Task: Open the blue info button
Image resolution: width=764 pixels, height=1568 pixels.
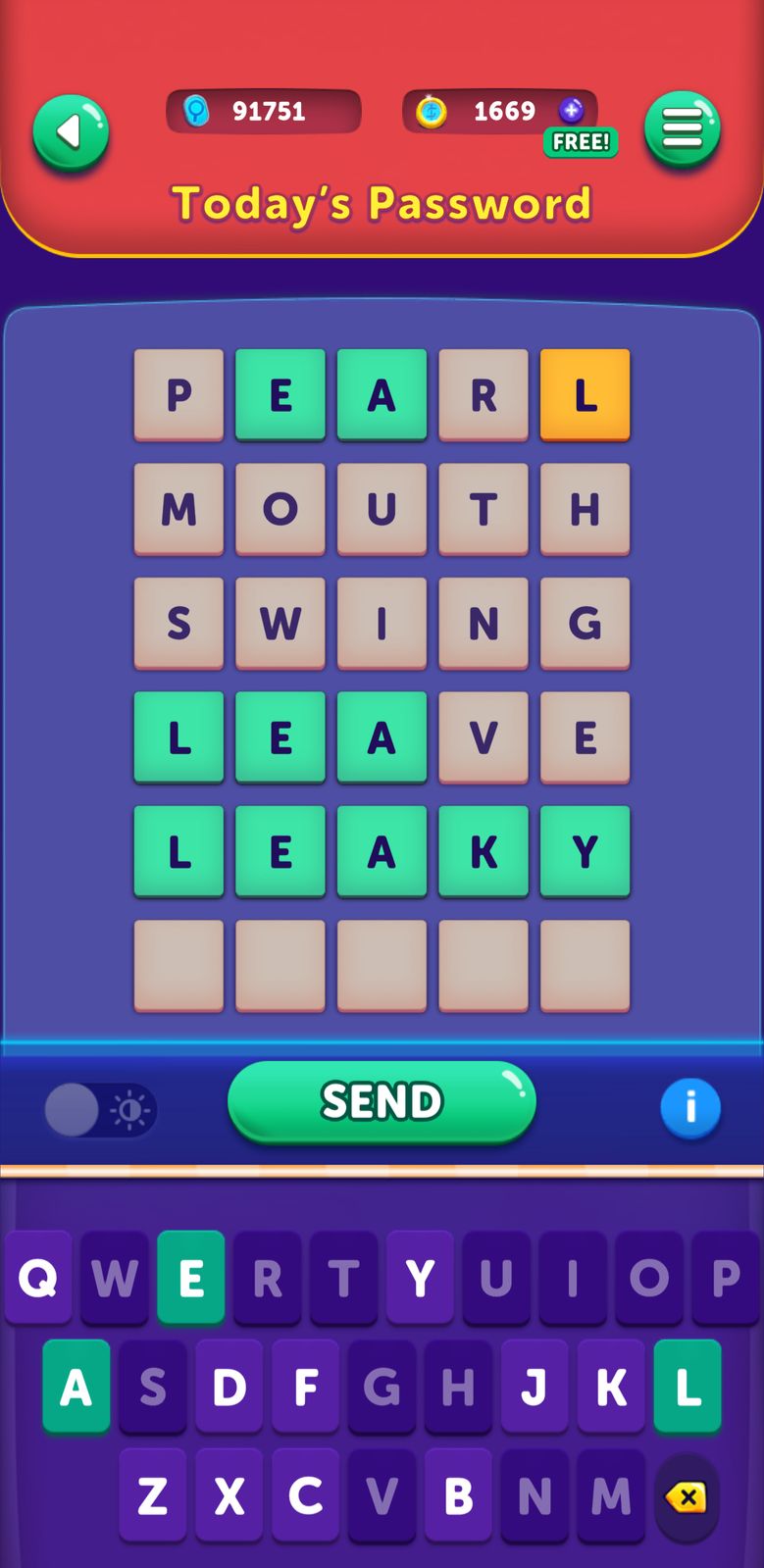Action: 690,1108
